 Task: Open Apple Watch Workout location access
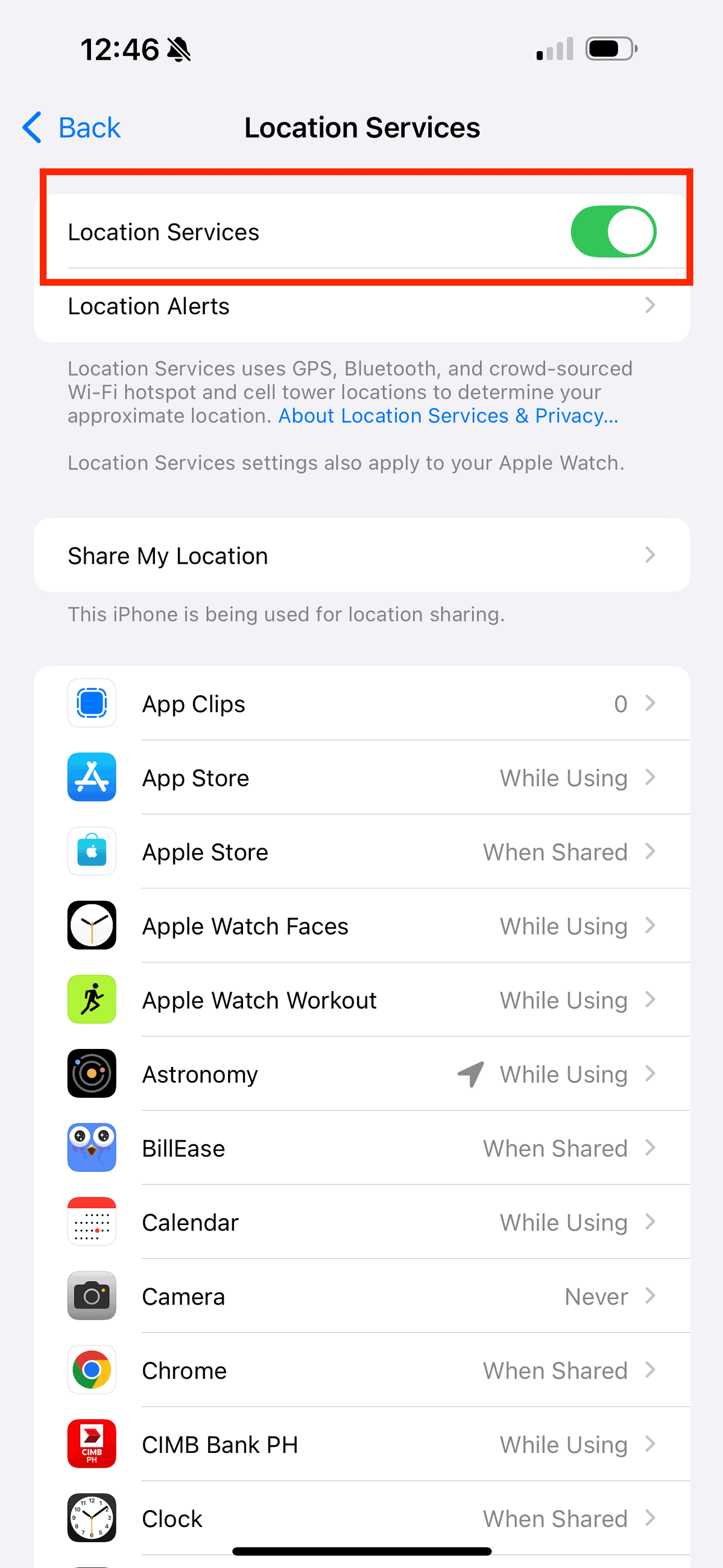361,1000
